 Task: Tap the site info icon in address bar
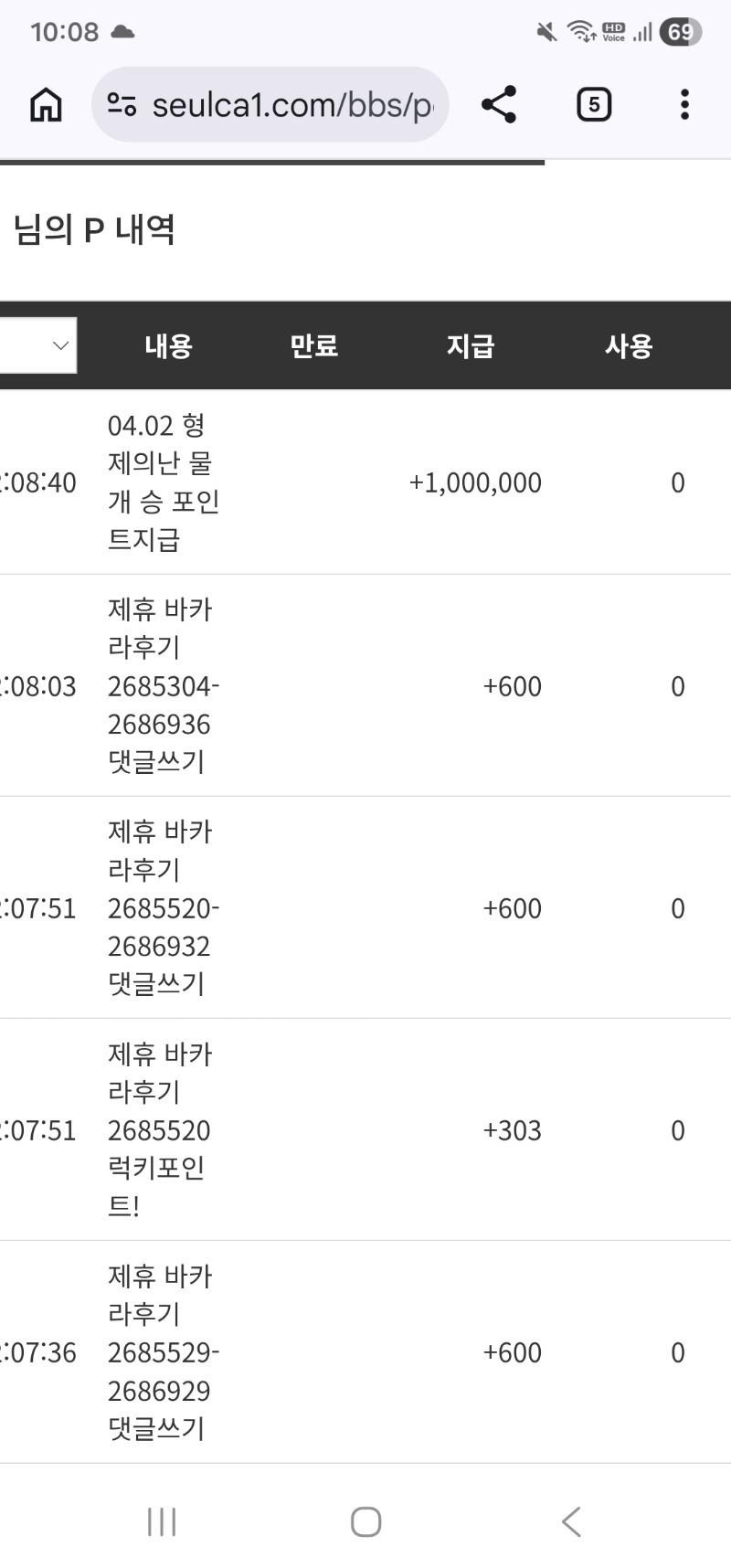point(122,105)
